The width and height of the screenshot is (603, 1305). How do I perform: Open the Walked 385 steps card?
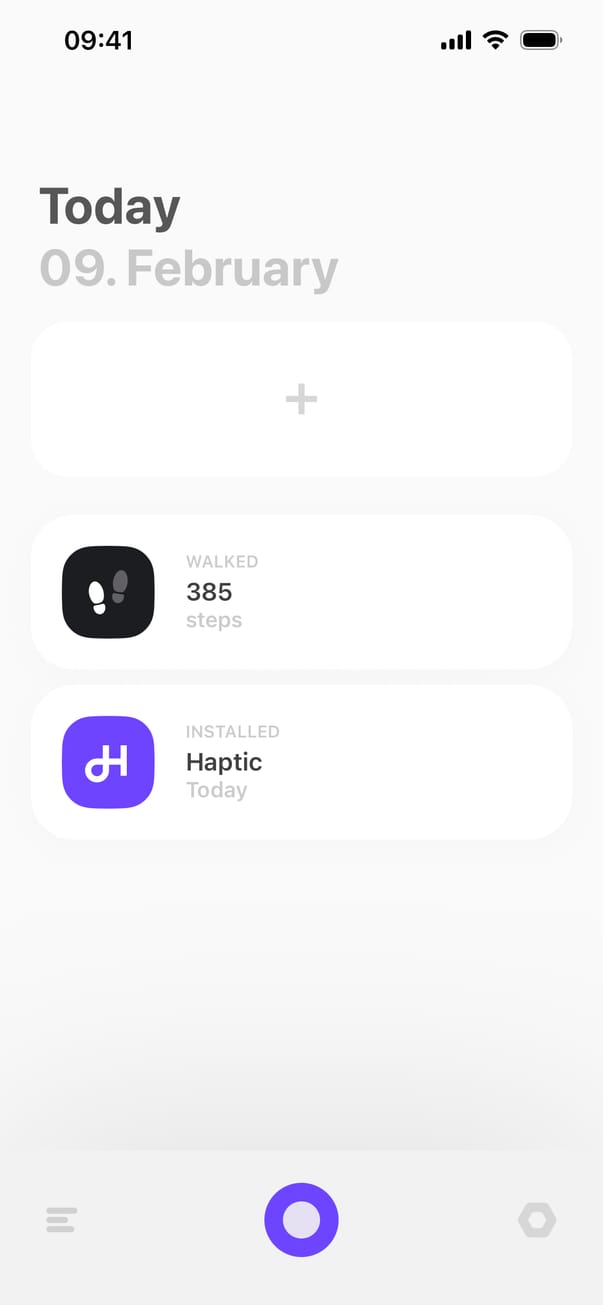301,592
